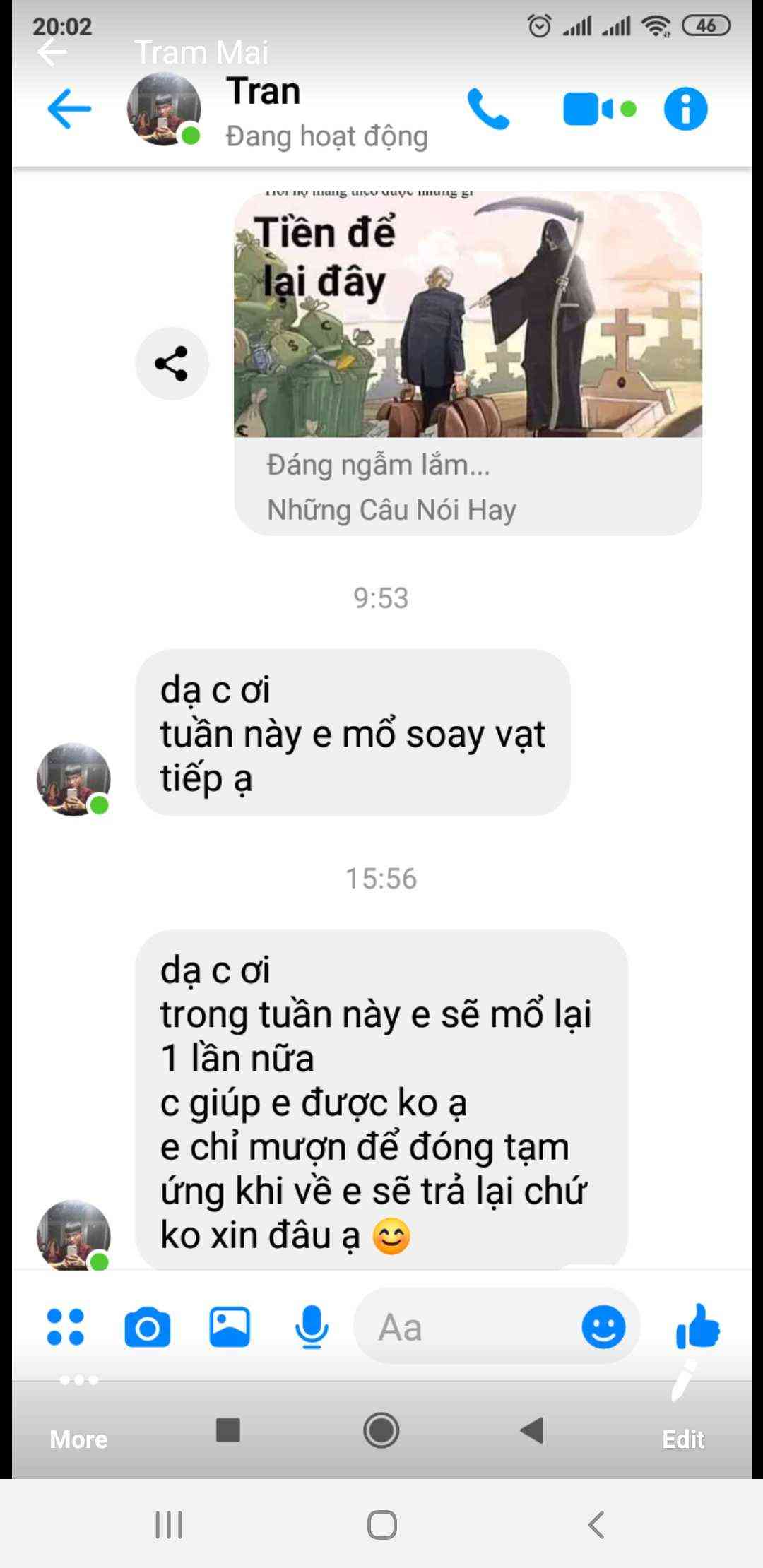
Task: Send a thumbs-up like
Action: pos(698,1326)
